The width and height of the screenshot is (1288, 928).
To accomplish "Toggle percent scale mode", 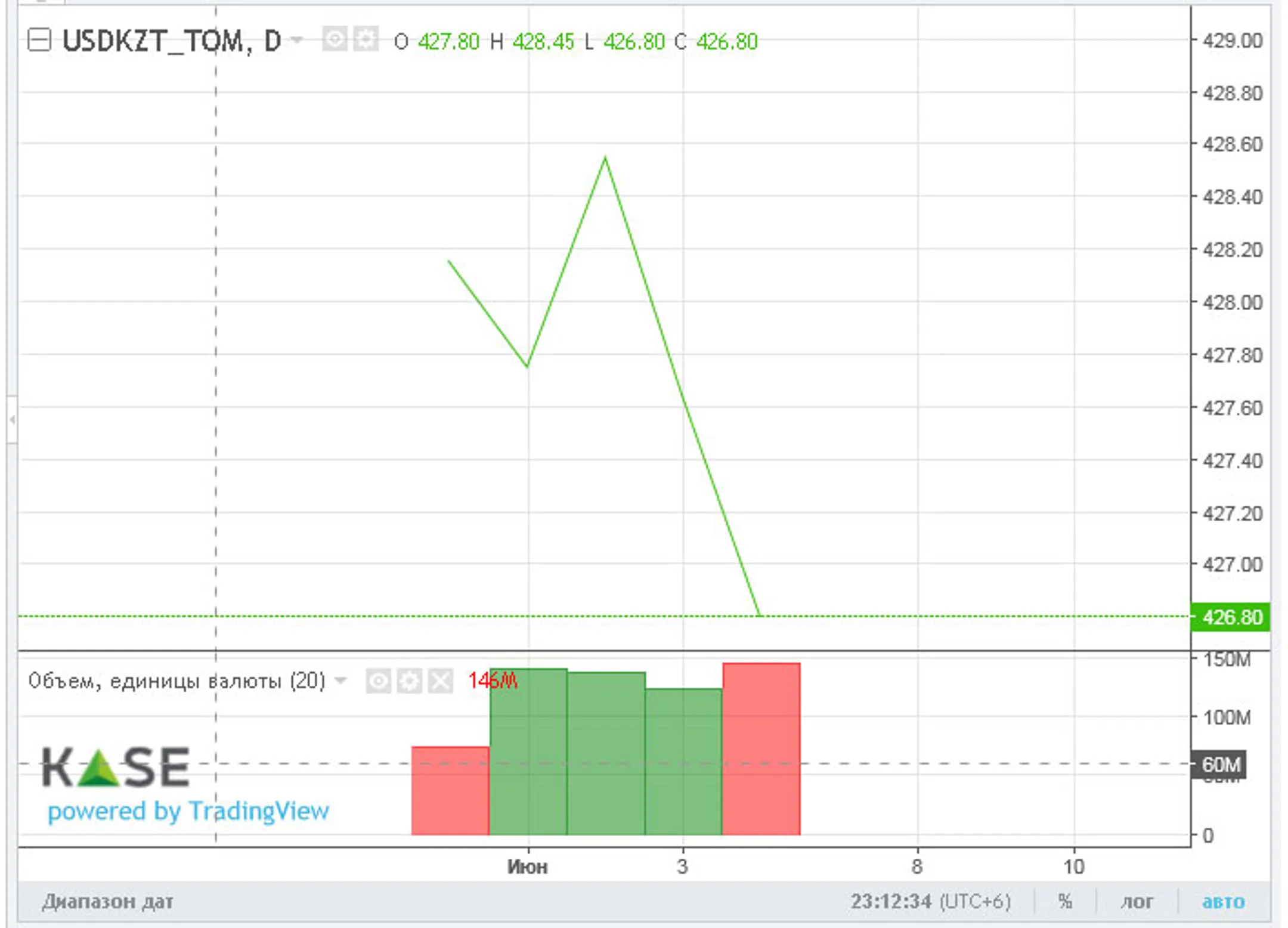I will click(x=1065, y=901).
